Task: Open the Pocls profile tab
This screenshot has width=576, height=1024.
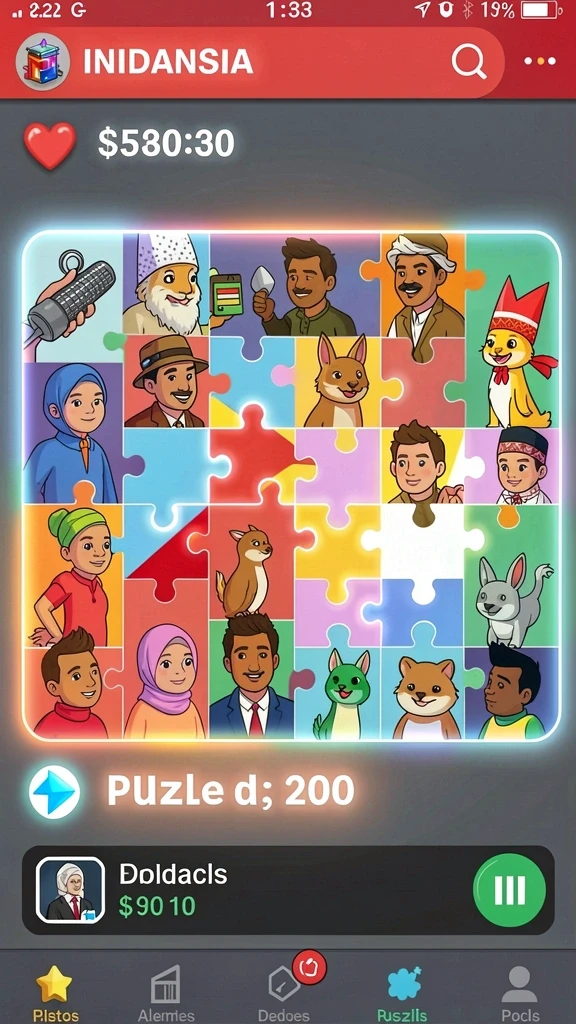Action: pyautogui.click(x=520, y=993)
